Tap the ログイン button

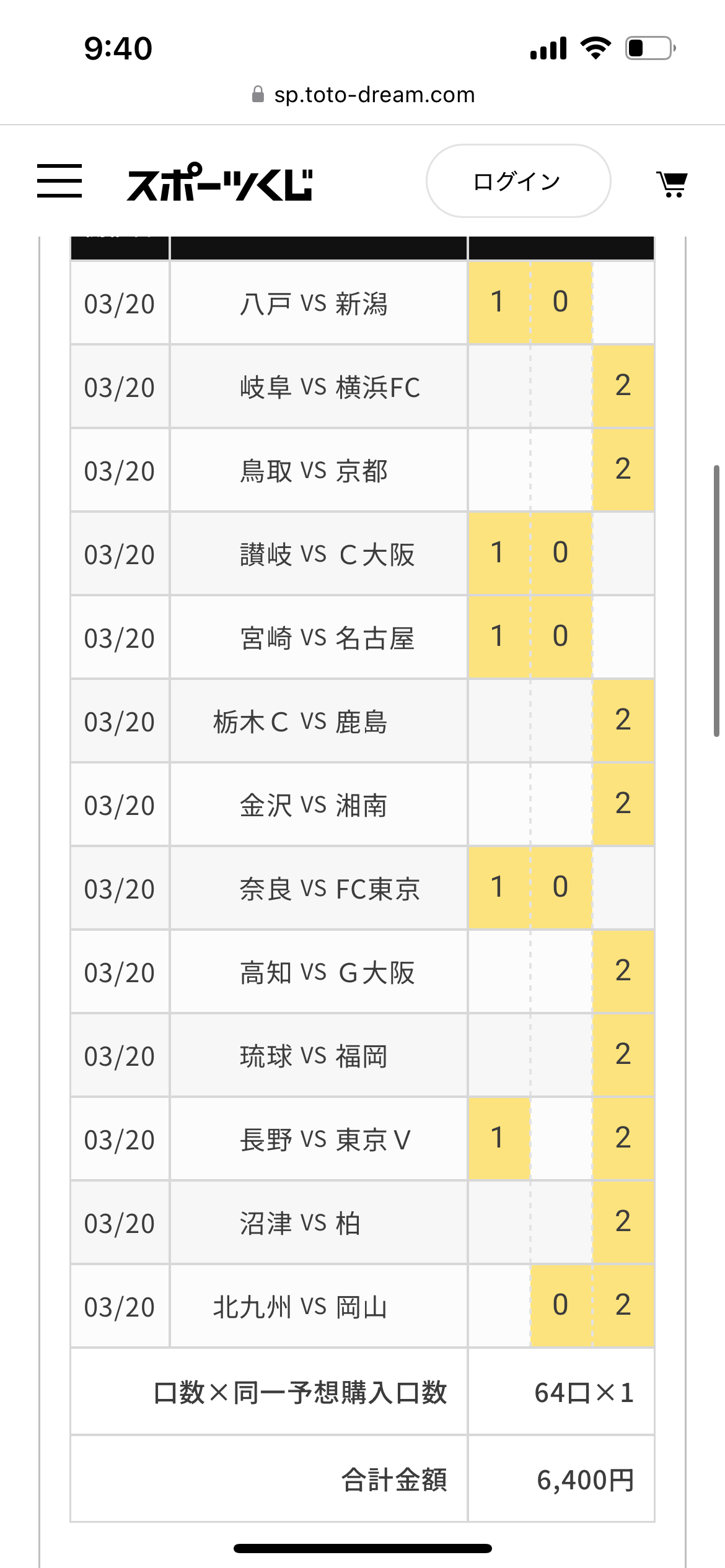(x=518, y=181)
